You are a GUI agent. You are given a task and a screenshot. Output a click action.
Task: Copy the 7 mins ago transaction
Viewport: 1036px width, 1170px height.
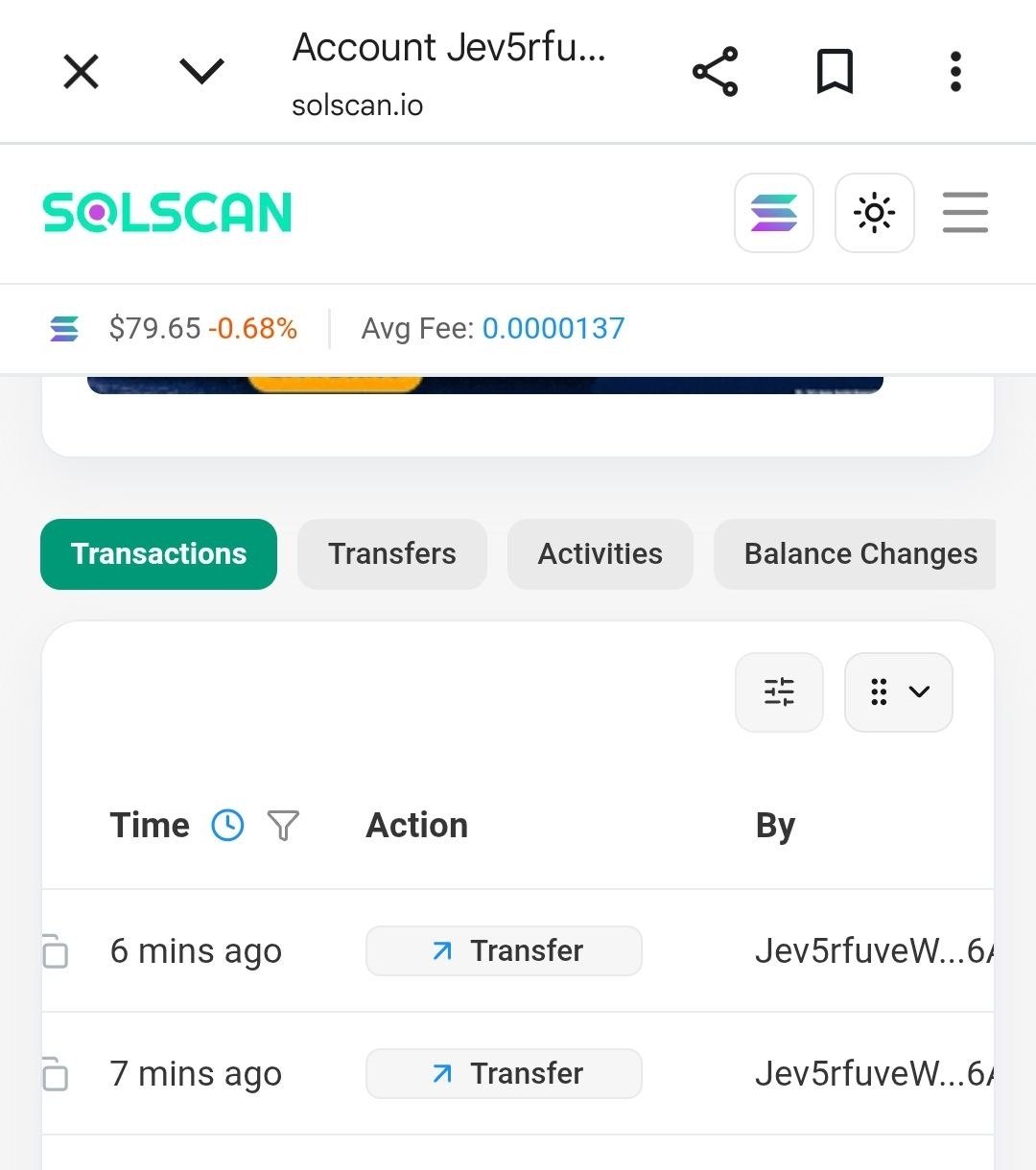pyautogui.click(x=56, y=1074)
